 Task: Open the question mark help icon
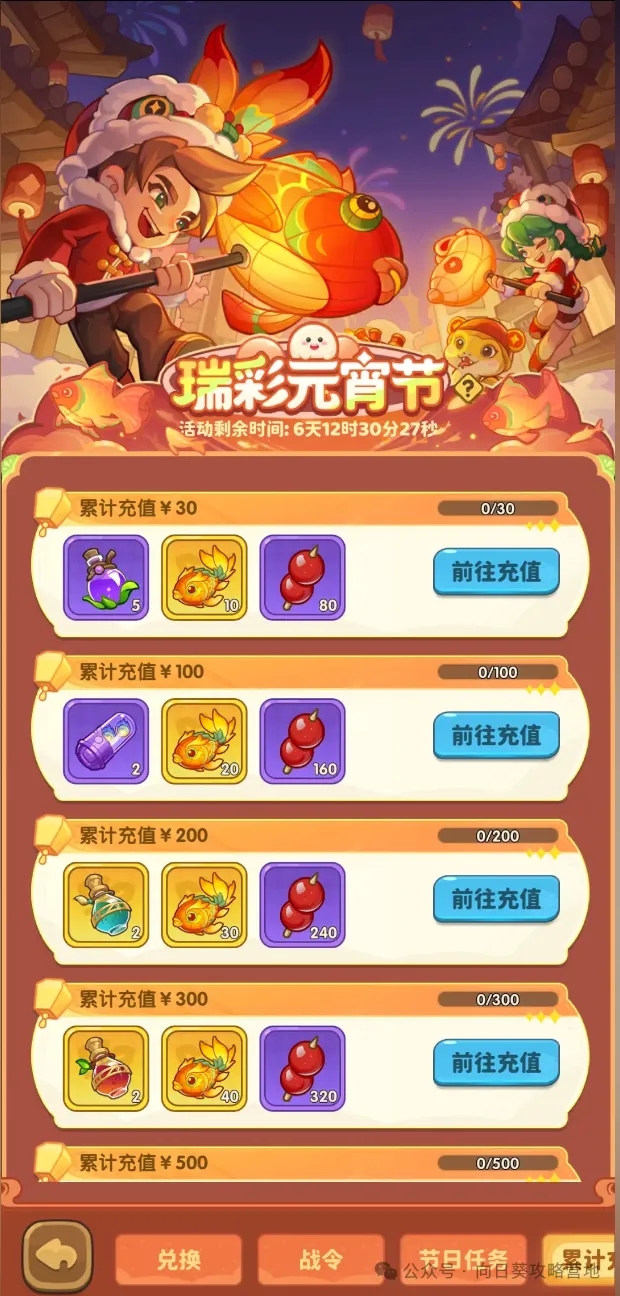point(468,388)
